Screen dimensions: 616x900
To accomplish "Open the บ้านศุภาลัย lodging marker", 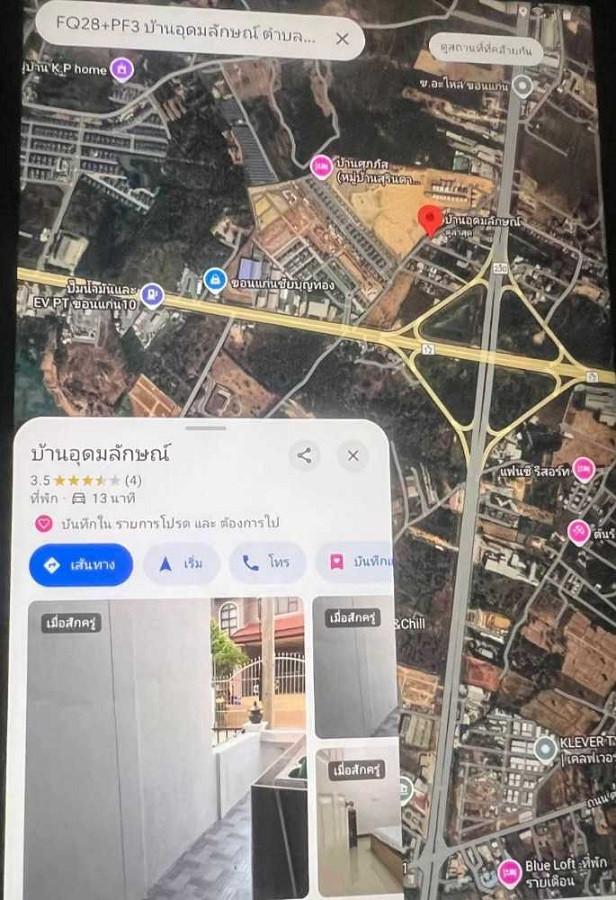I will [x=321, y=166].
